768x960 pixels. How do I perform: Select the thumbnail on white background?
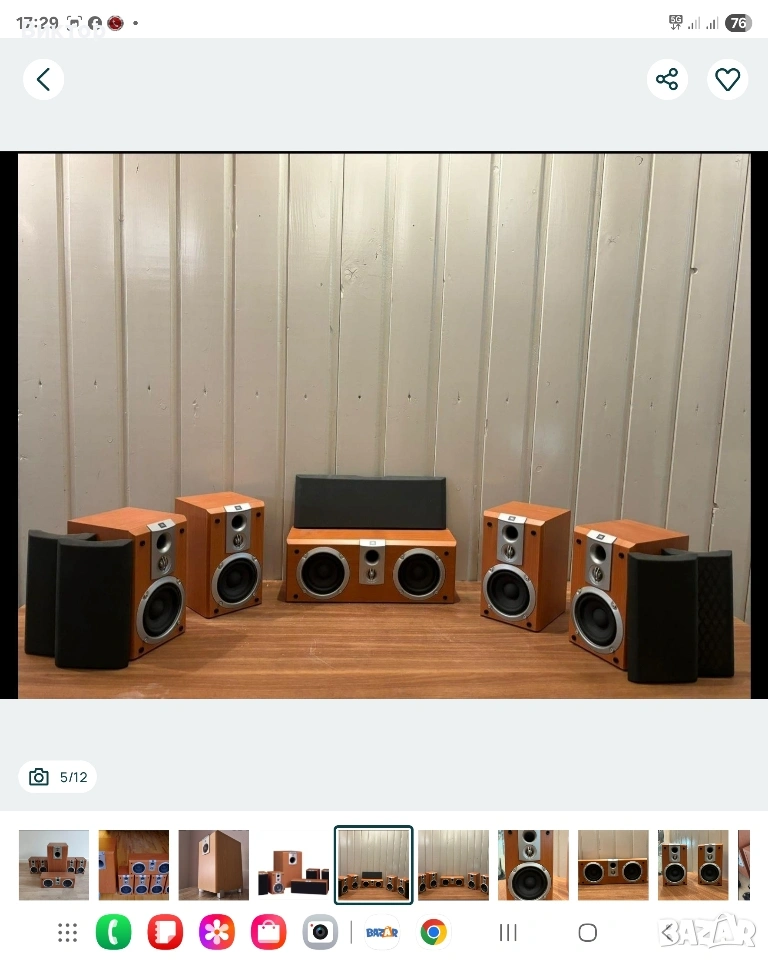point(294,865)
